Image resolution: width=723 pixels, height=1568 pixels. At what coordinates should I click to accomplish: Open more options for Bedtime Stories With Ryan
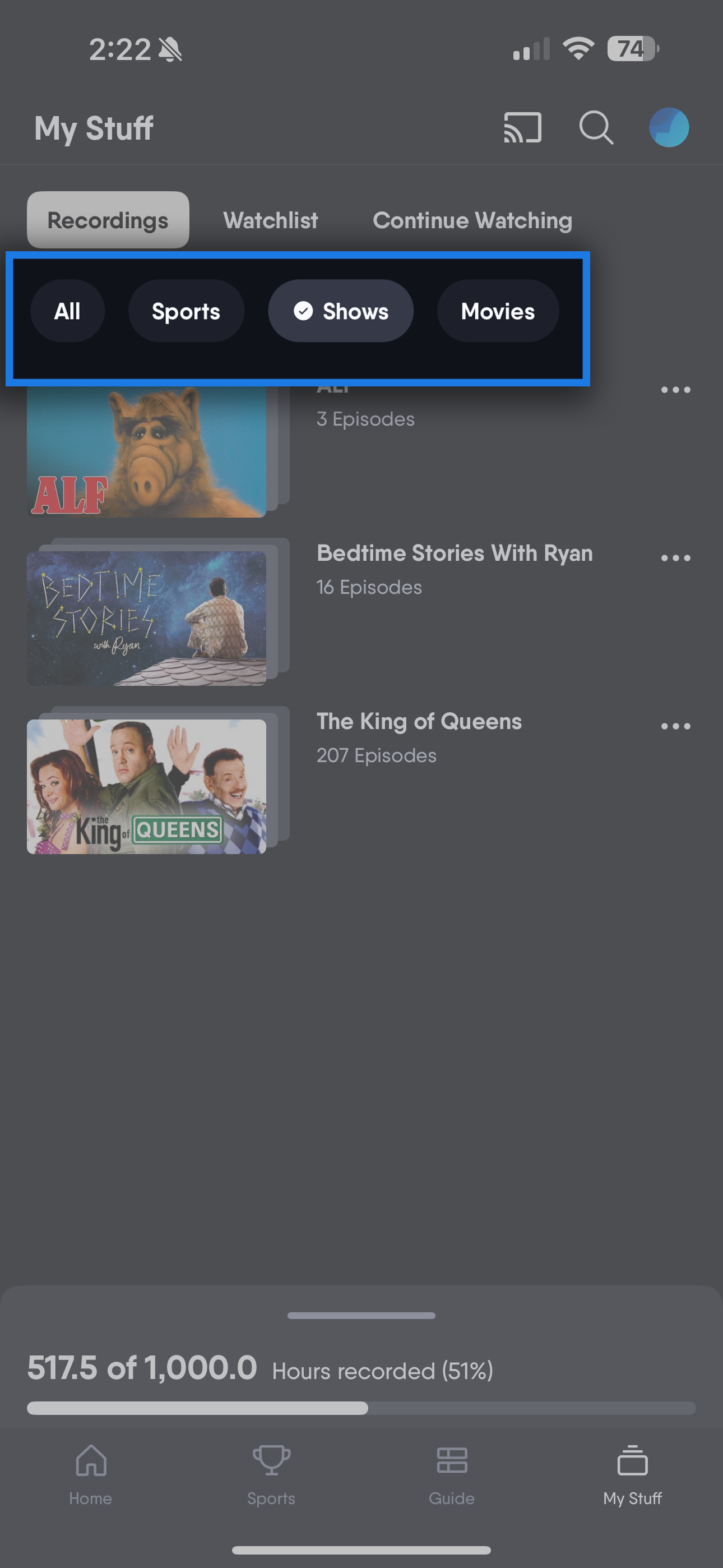click(675, 558)
